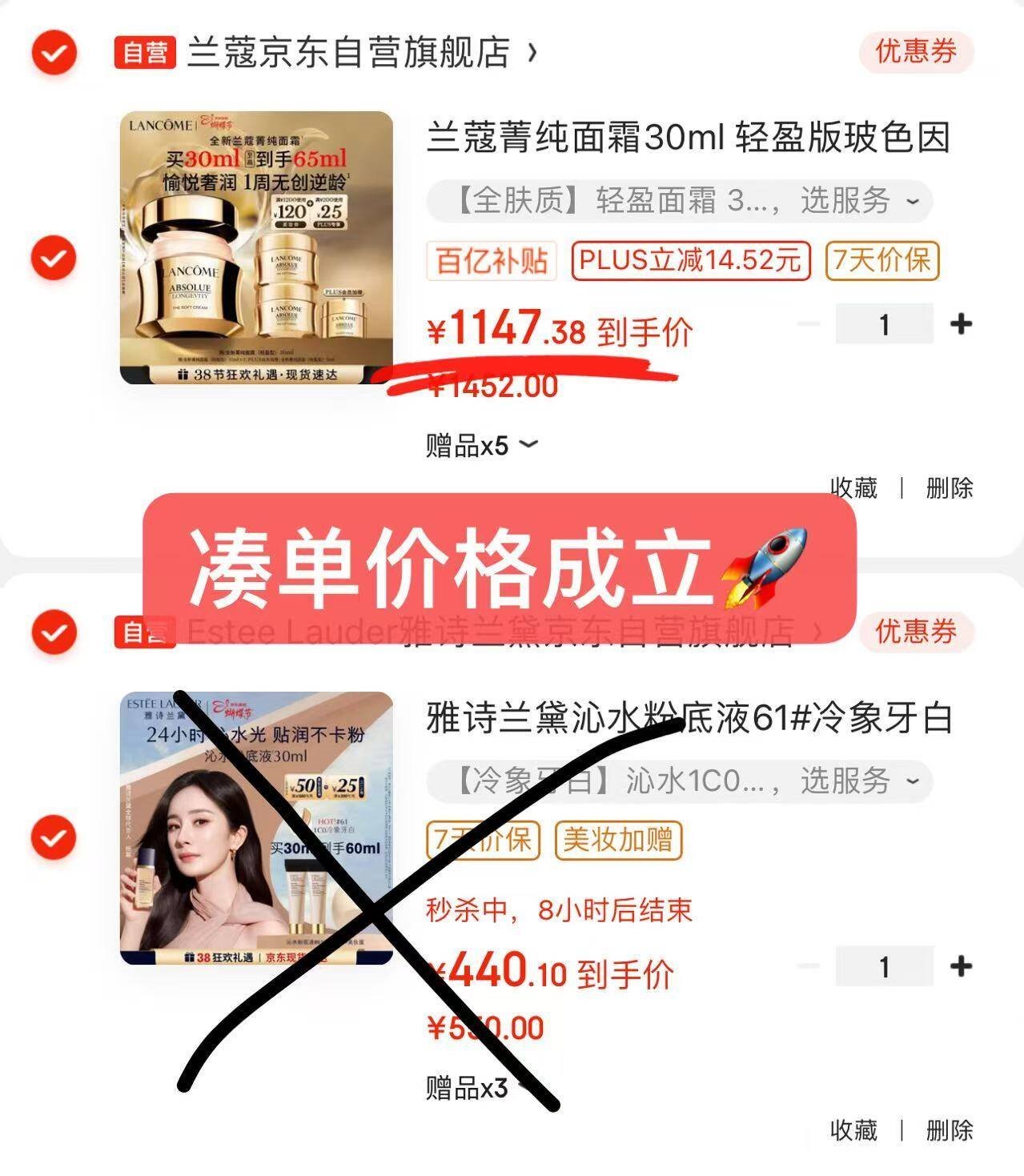Save the 雅诗兰黛粉底液 via 收藏
Screen dimensions: 1024x1176
pyautogui.click(x=853, y=1130)
